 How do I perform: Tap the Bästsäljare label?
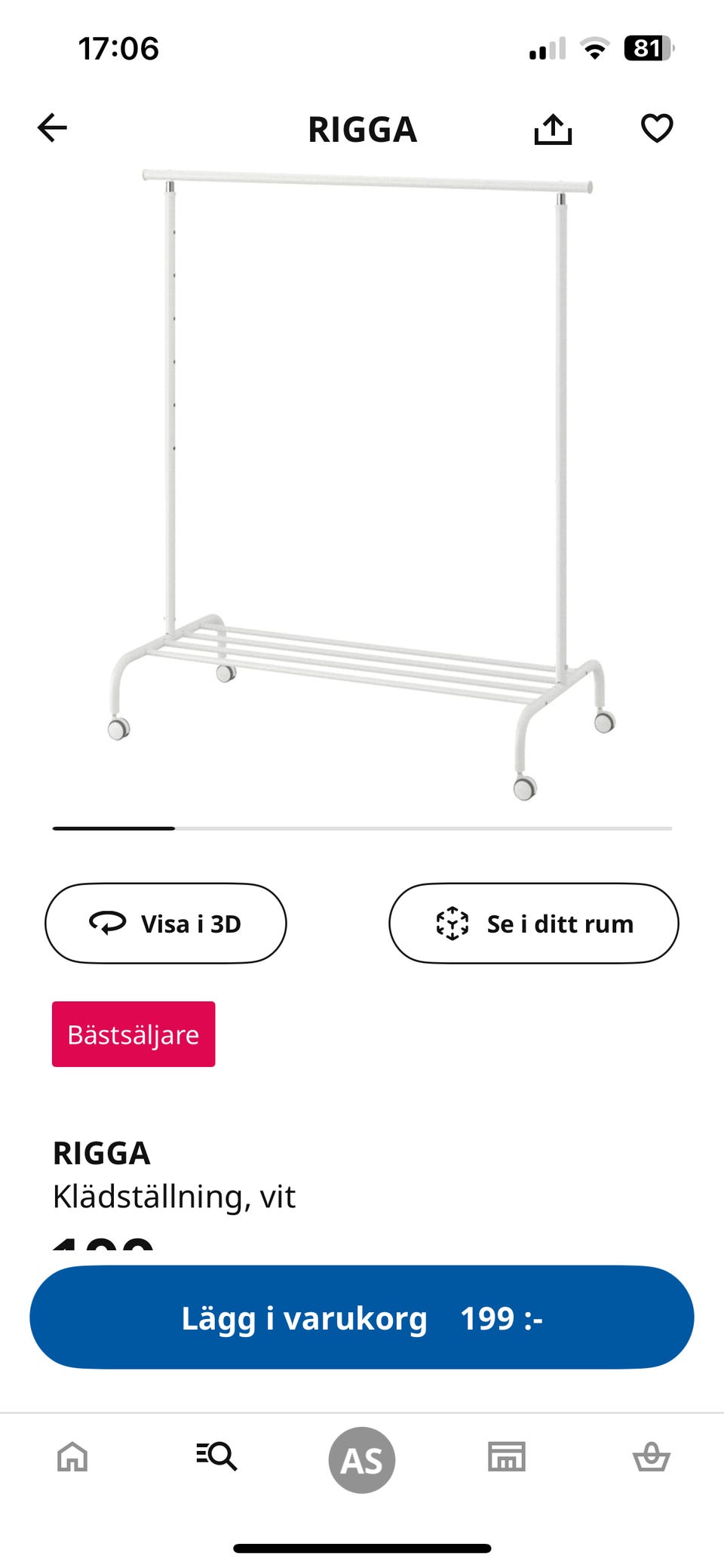[x=133, y=1034]
